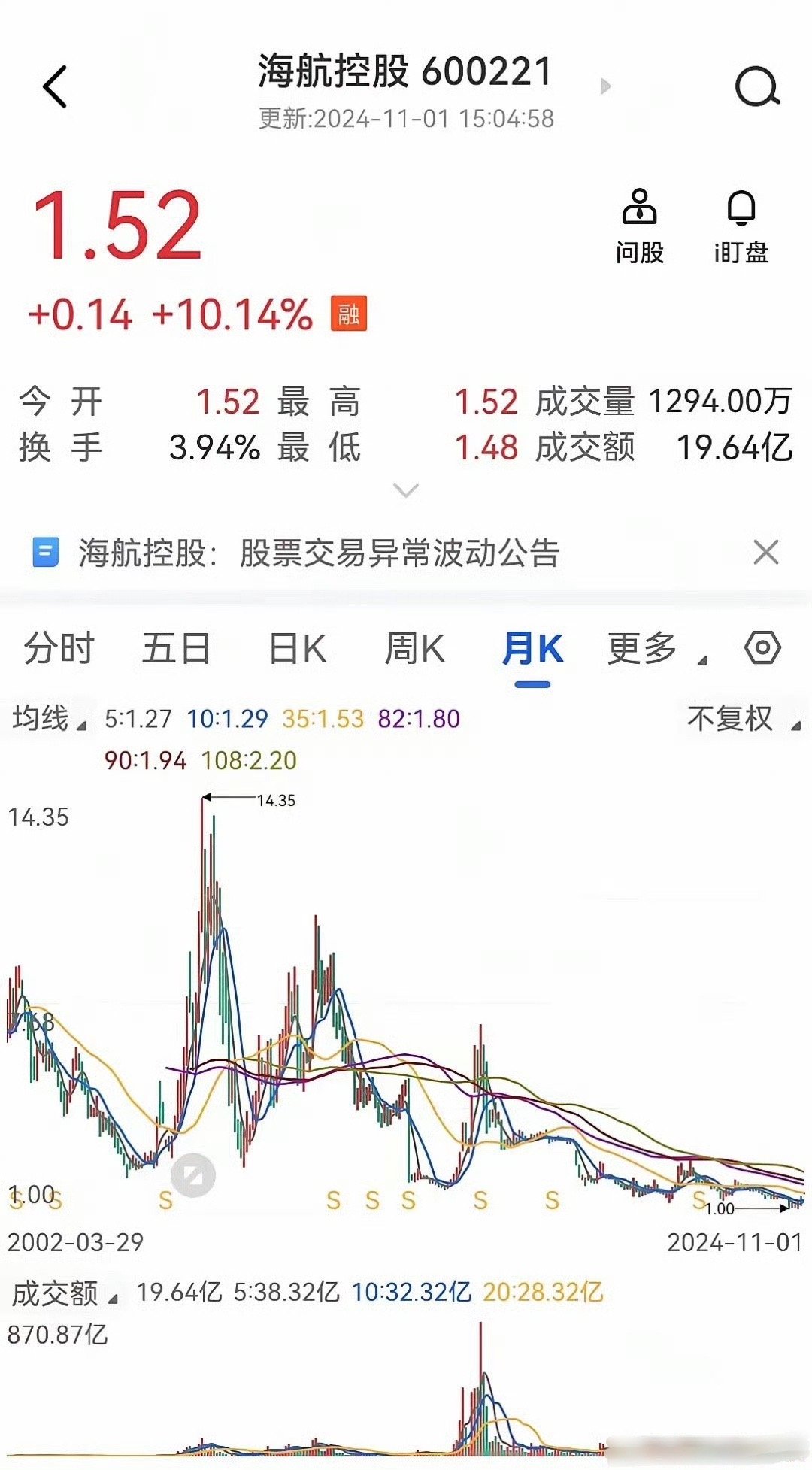
Task: Open the 问股 assistant
Action: [x=640, y=226]
